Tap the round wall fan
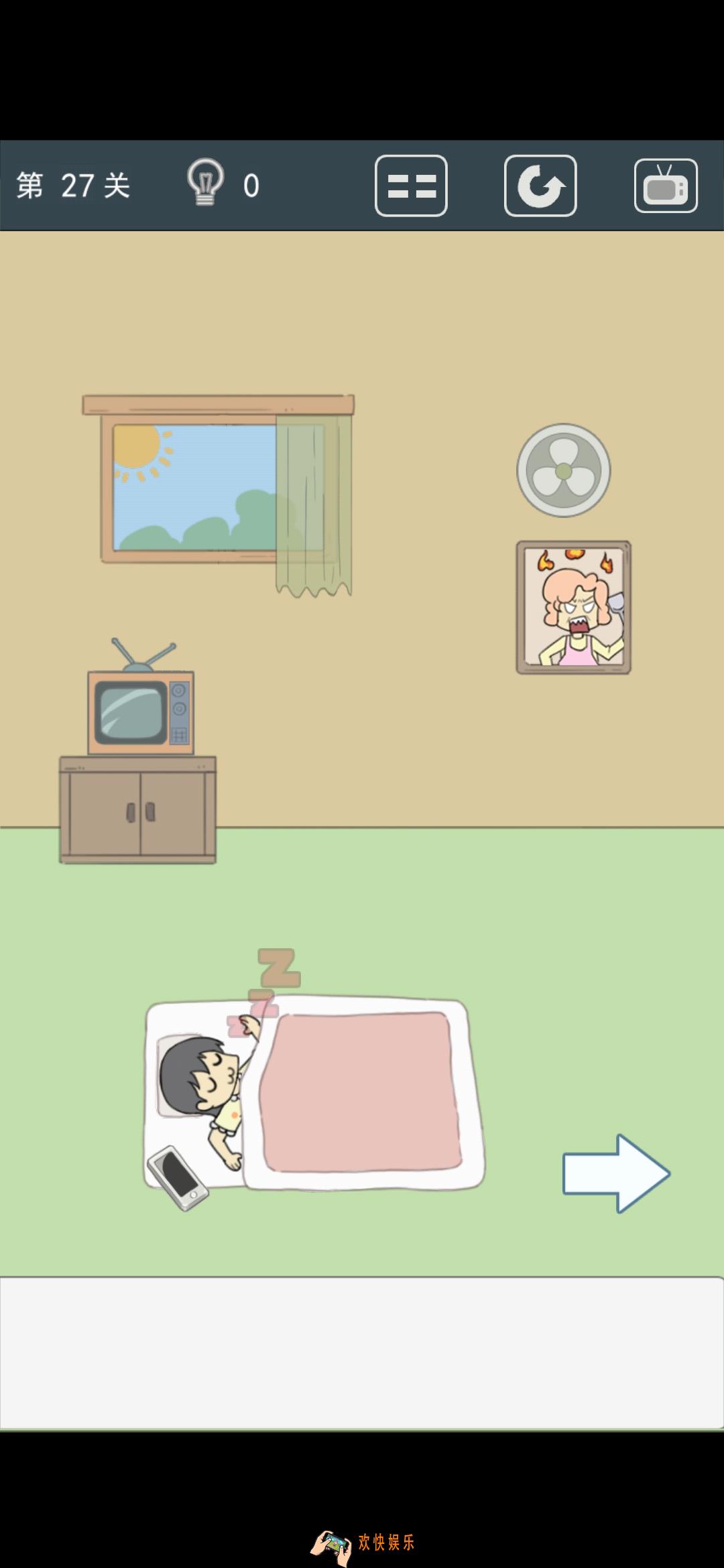Screen dimensions: 724x1568 563,470
